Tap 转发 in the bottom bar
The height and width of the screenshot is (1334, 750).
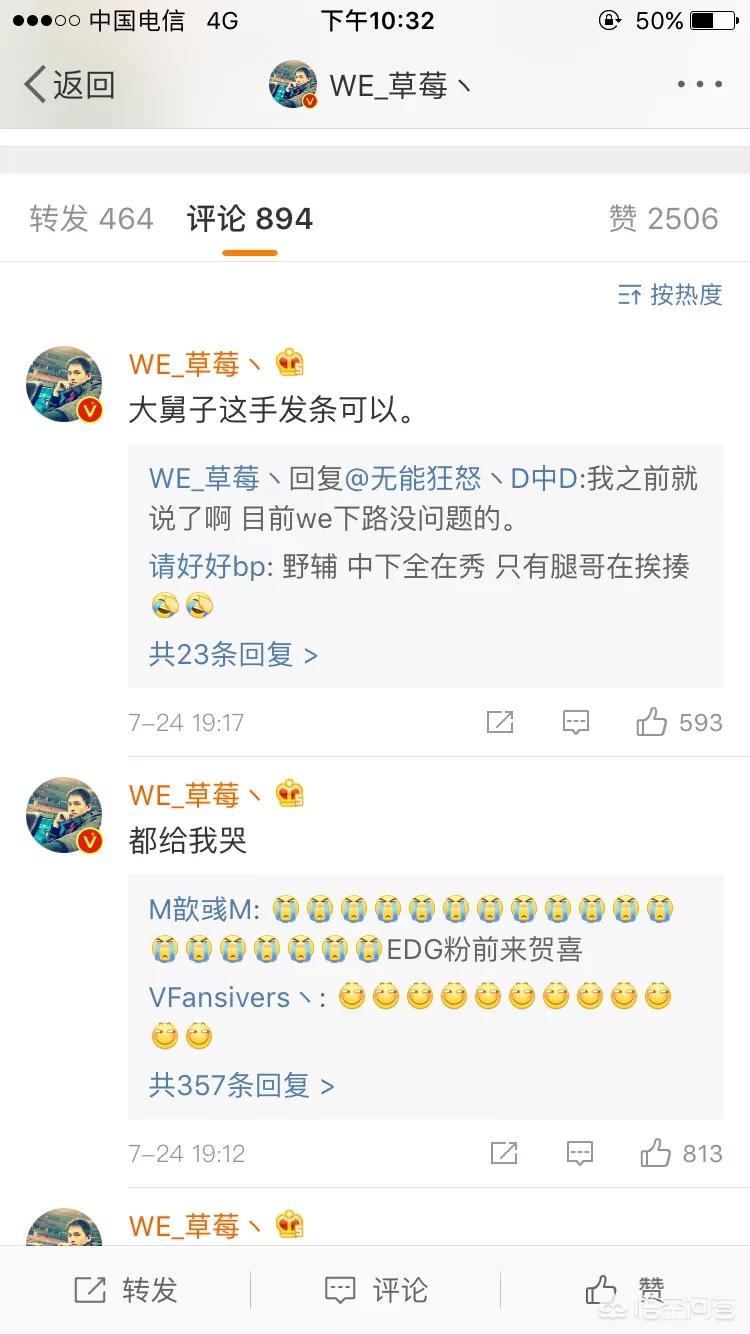pos(125,1290)
